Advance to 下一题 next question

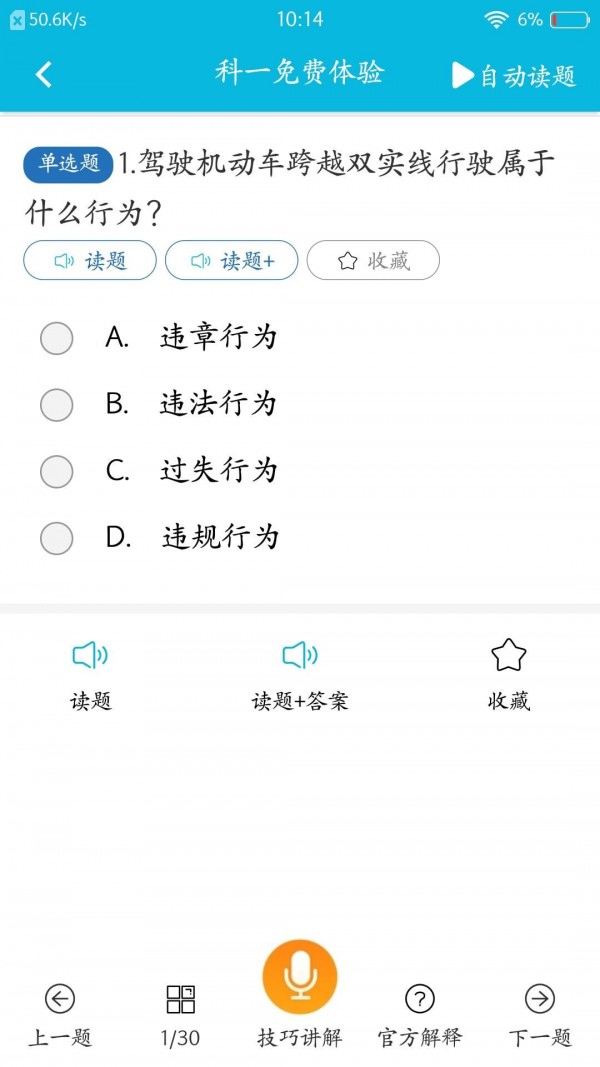tap(540, 1014)
